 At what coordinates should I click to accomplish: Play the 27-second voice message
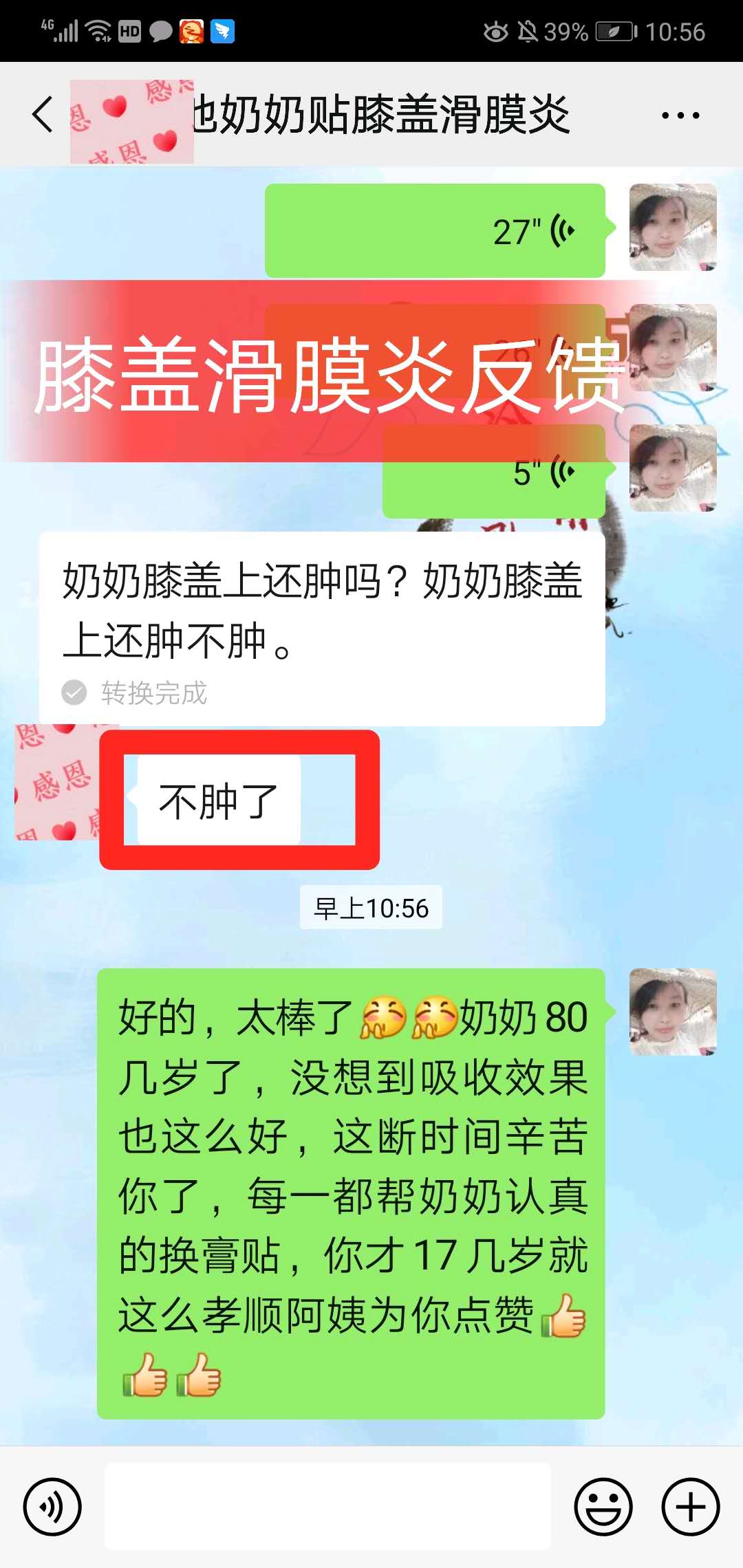click(x=435, y=231)
